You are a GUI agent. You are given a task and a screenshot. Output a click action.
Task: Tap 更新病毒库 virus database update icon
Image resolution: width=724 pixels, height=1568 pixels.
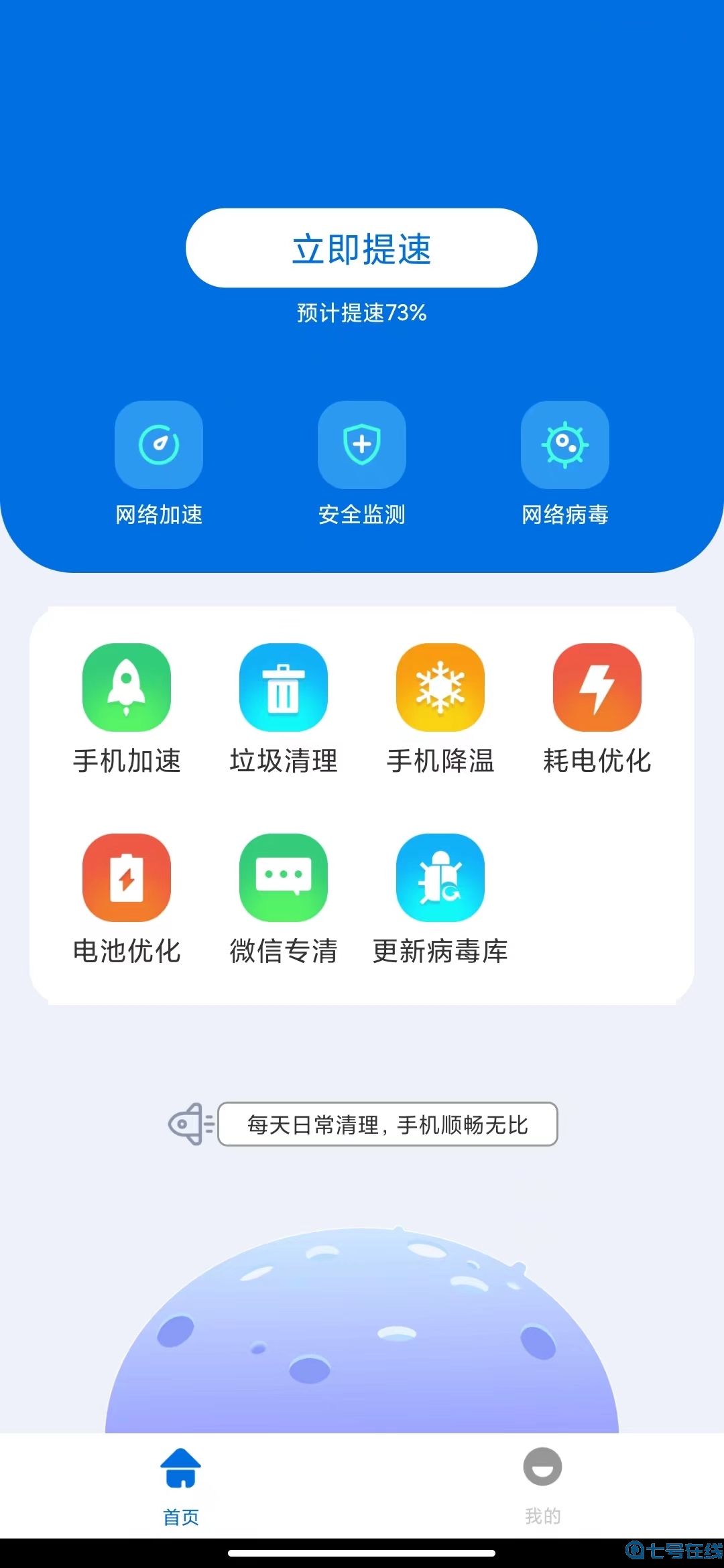440,878
